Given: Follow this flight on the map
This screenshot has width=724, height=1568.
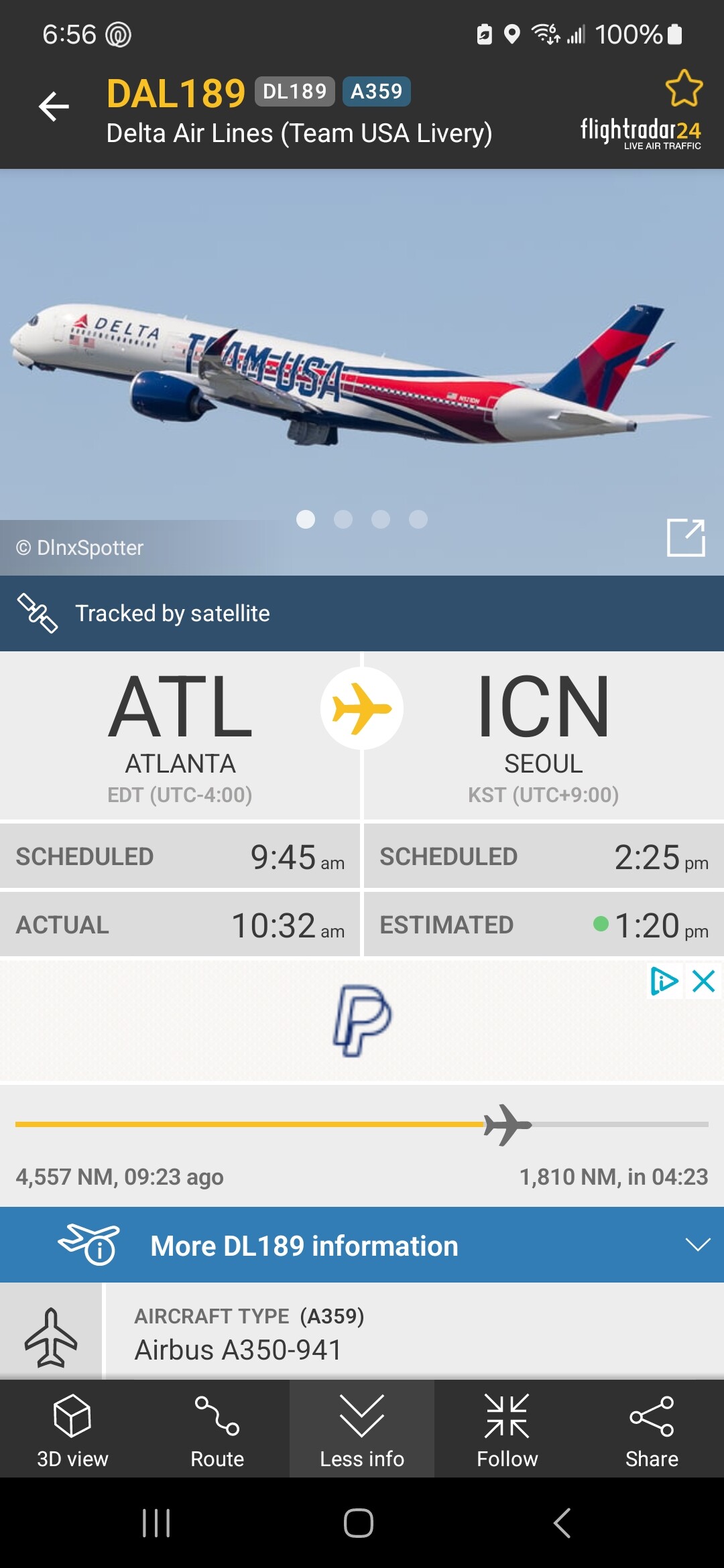Looking at the screenshot, I should pos(507,1430).
